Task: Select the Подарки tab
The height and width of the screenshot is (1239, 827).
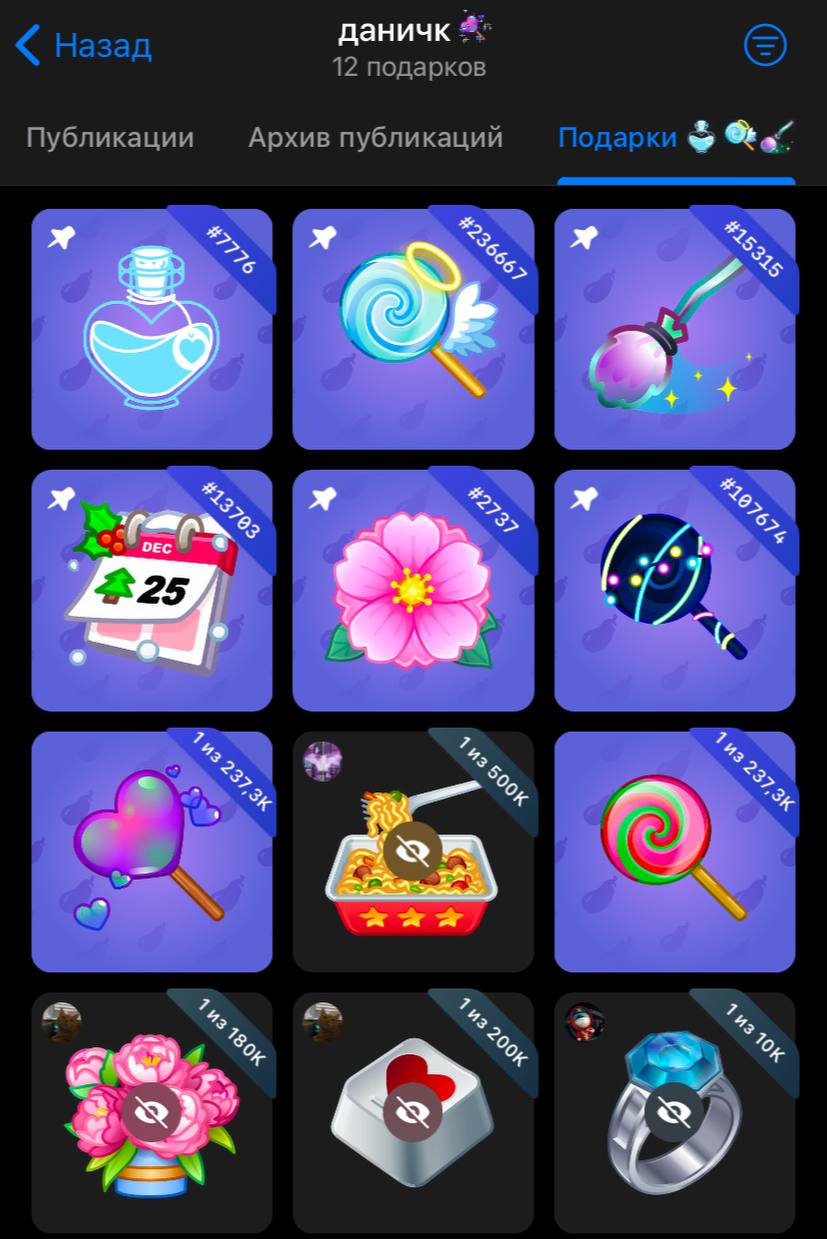Action: click(675, 138)
